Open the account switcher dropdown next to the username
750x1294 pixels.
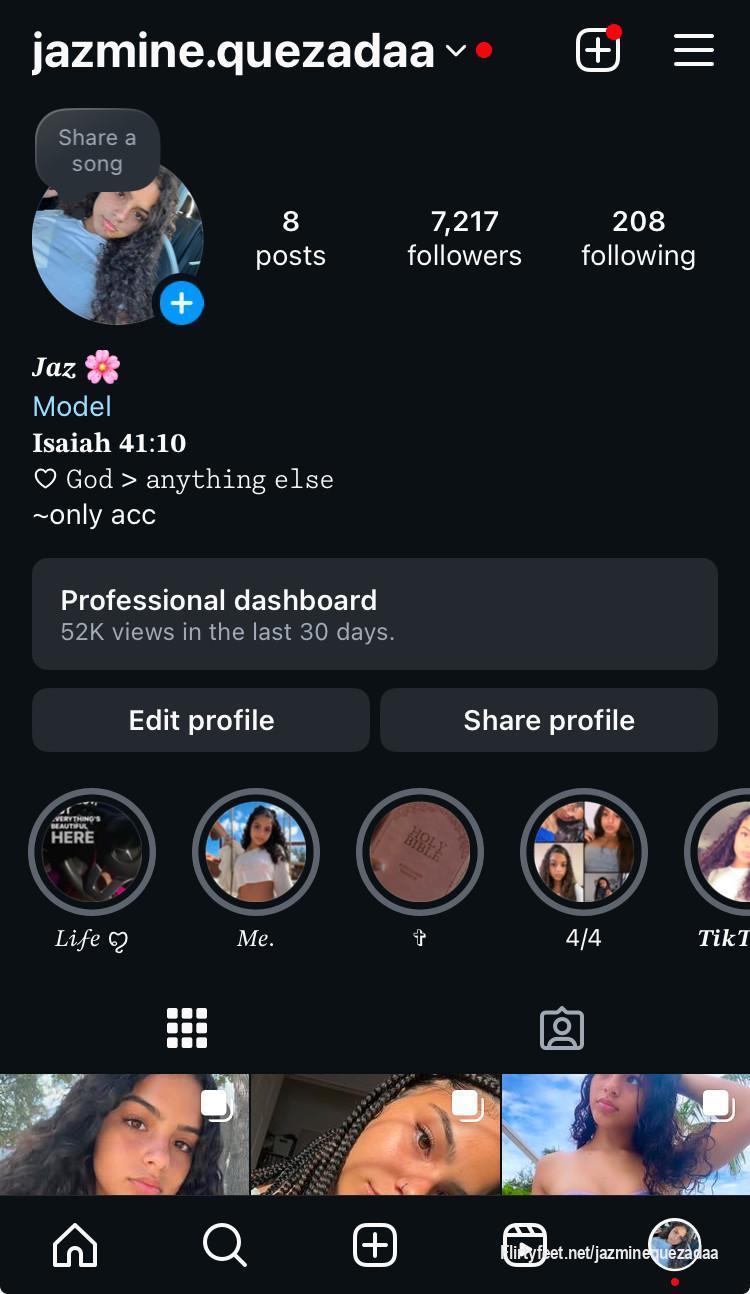coord(456,50)
